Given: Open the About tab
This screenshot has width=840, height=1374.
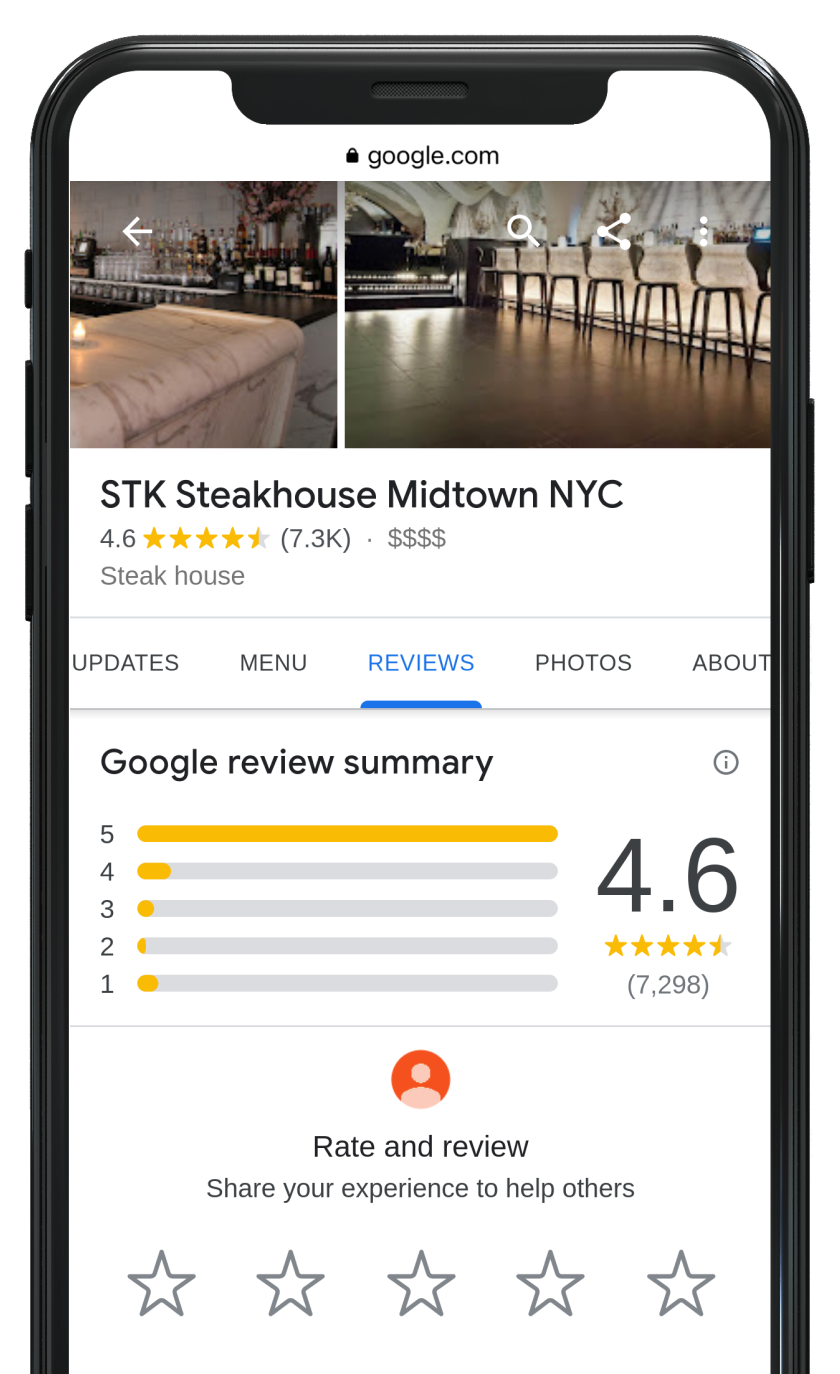Looking at the screenshot, I should tap(730, 663).
